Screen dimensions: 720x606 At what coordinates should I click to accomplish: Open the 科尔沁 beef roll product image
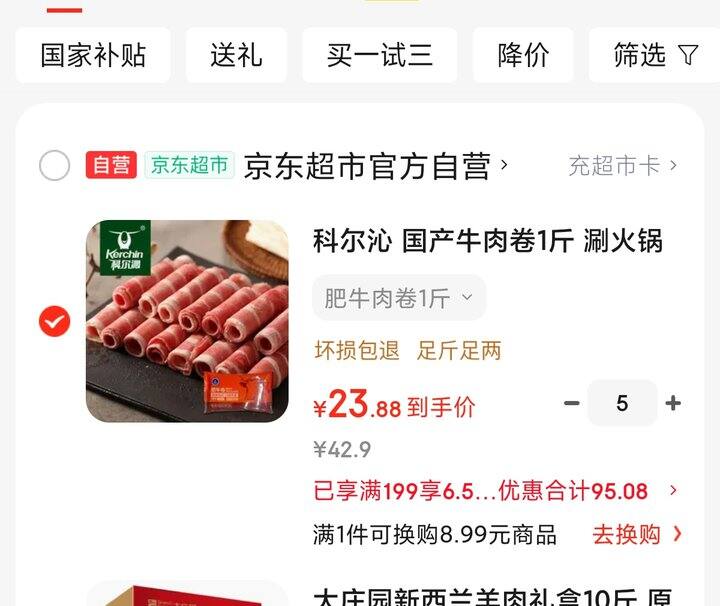(x=187, y=321)
